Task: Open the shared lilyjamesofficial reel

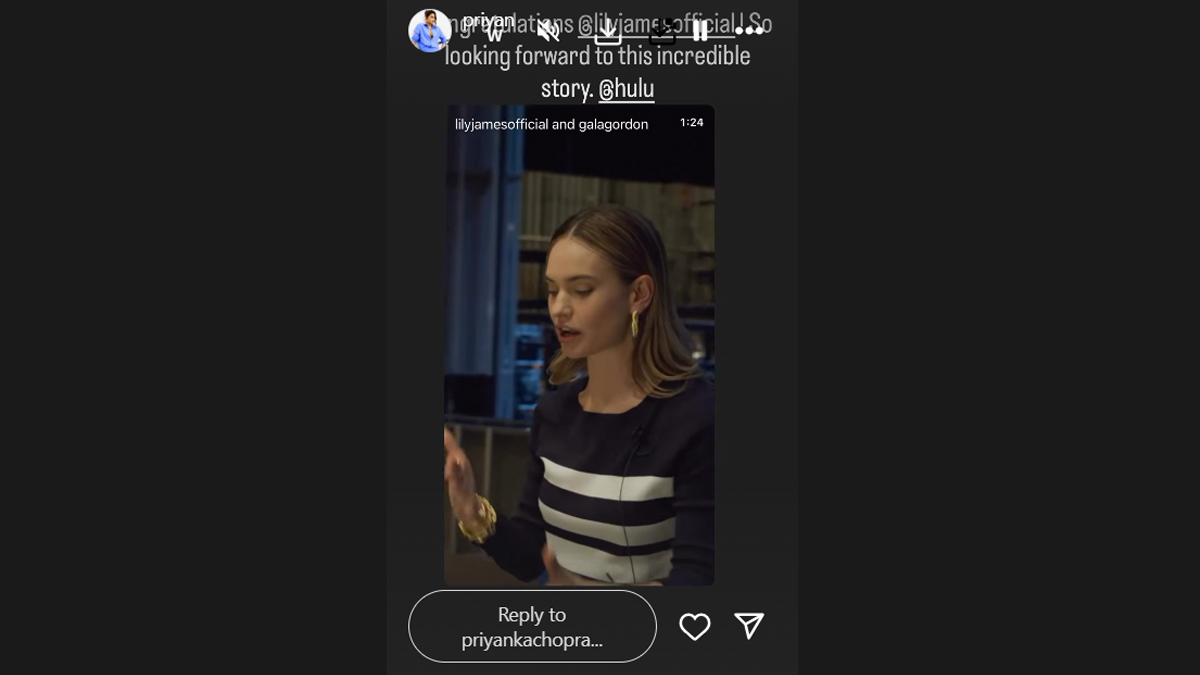Action: coord(579,345)
